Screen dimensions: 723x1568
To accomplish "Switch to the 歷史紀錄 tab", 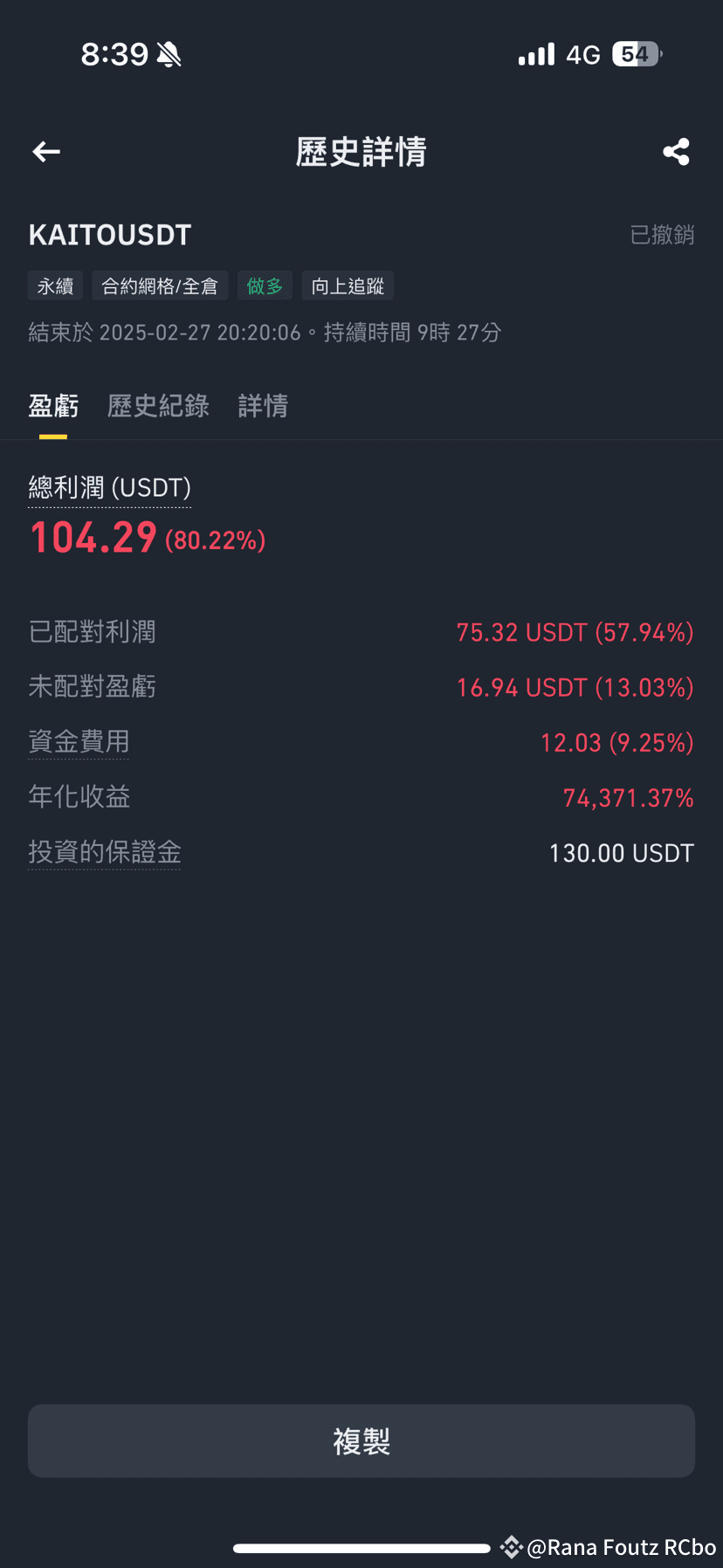I will [x=157, y=406].
